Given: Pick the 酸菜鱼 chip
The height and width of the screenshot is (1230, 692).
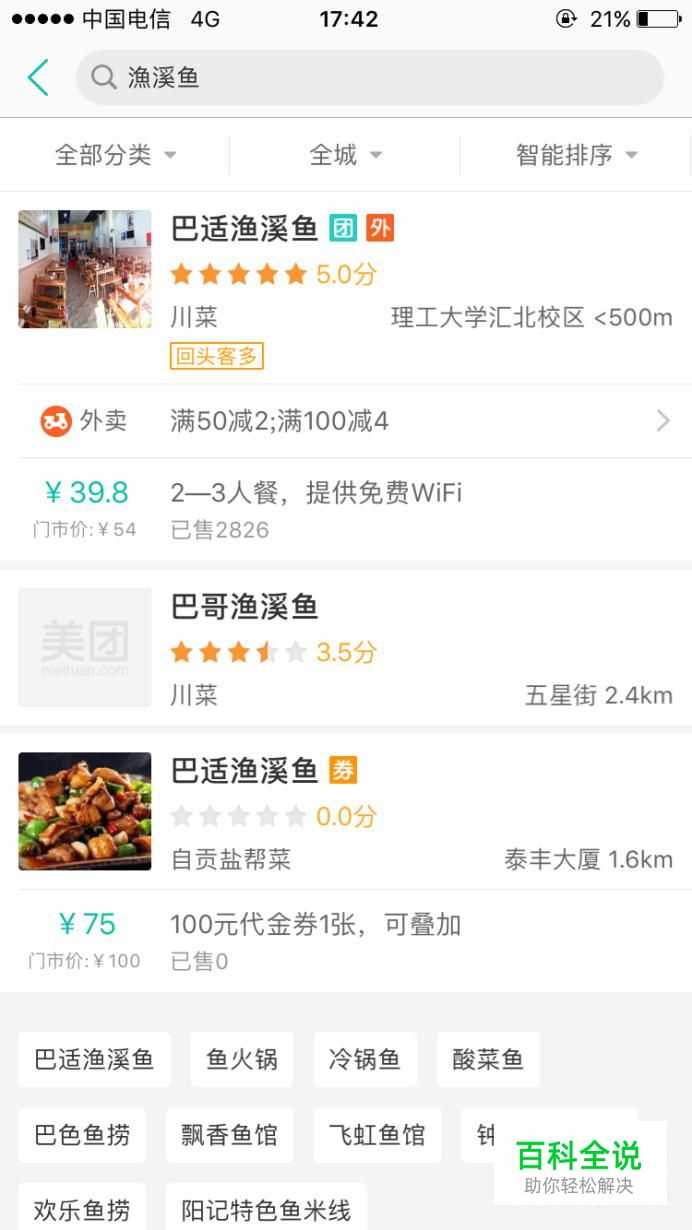Looking at the screenshot, I should click(x=488, y=1060).
